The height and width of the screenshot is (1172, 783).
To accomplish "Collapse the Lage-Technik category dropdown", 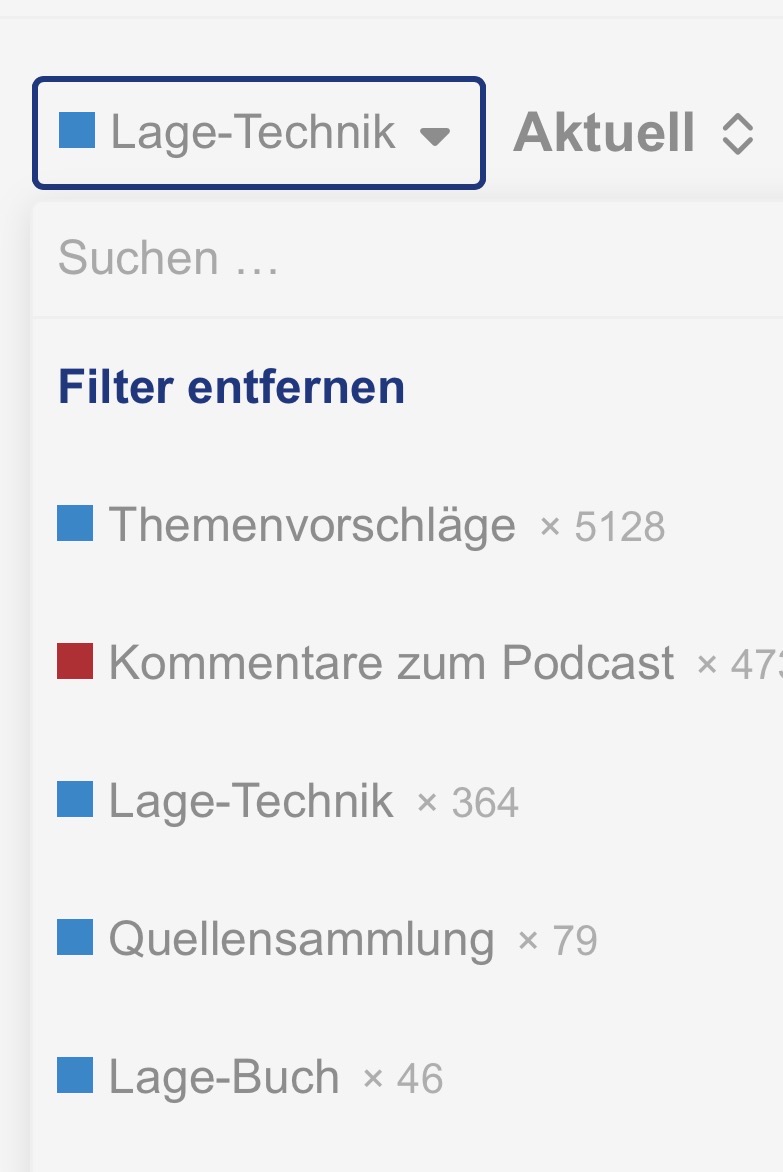I will tap(258, 133).
